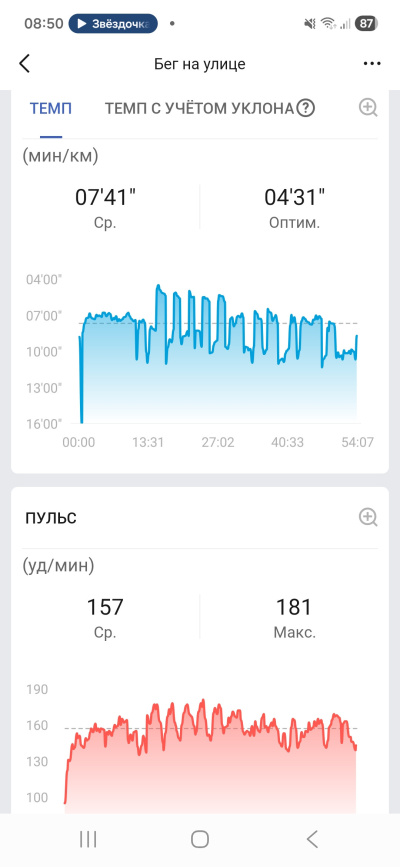The image size is (400, 867).
Task: Open the three-dot overflow menu
Action: click(x=372, y=64)
